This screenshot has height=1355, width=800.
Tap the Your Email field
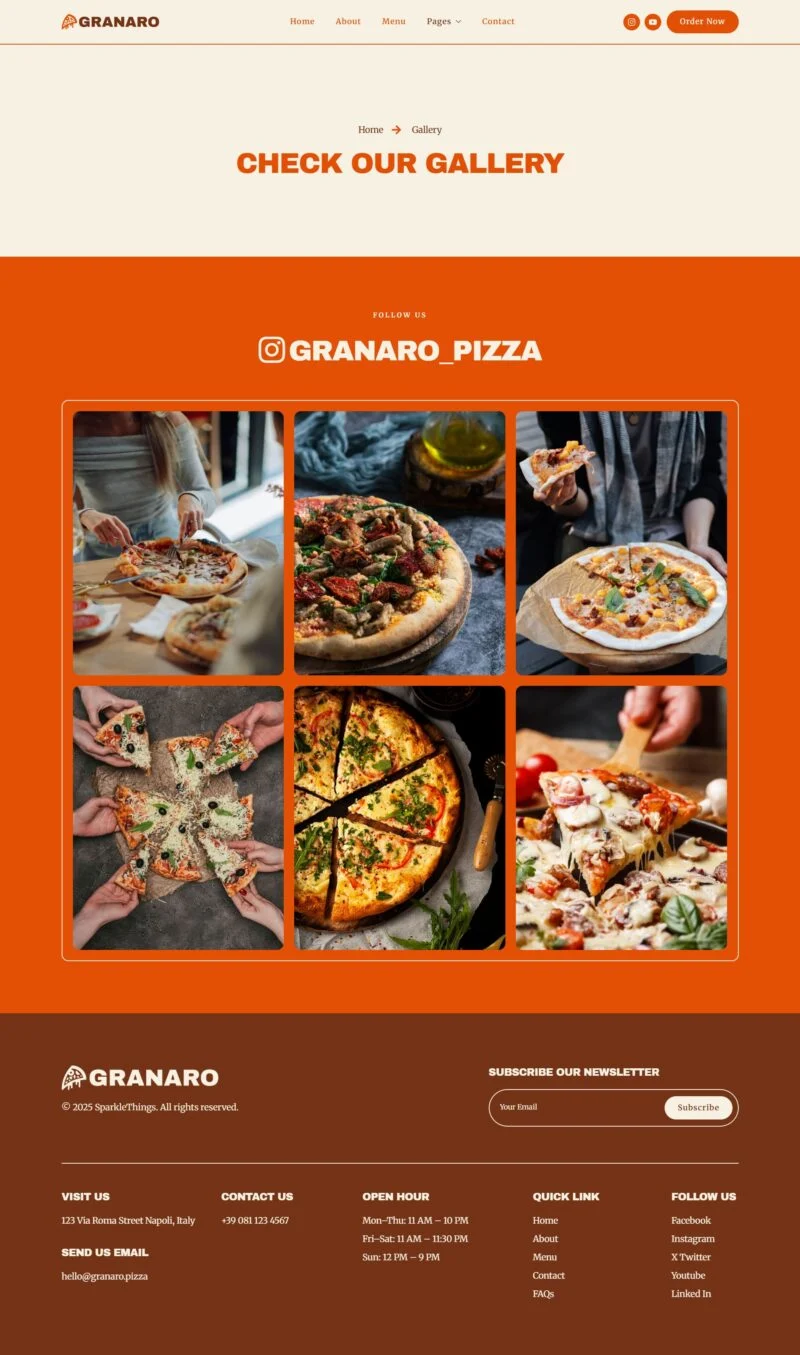(x=577, y=1107)
